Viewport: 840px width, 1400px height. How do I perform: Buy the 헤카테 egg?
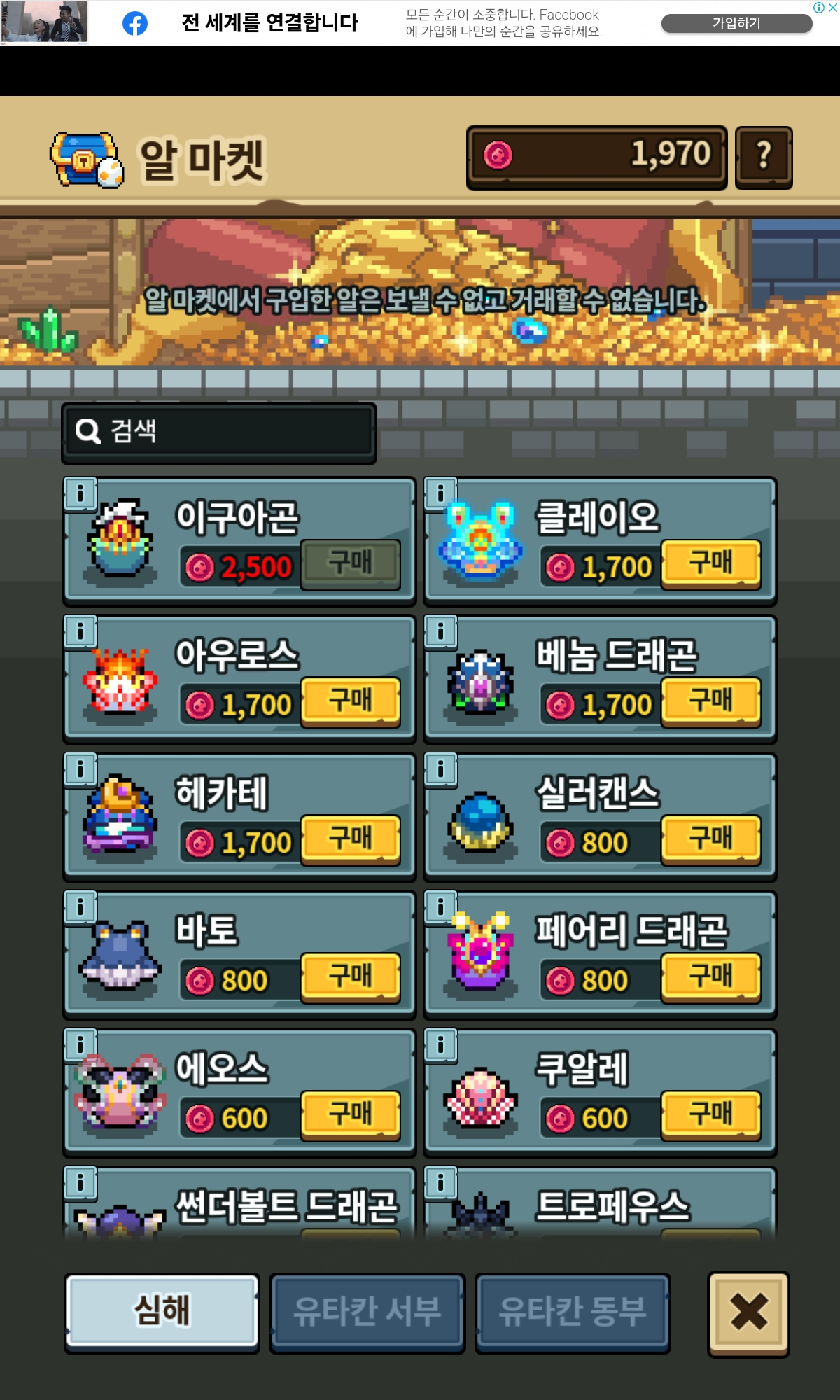351,839
